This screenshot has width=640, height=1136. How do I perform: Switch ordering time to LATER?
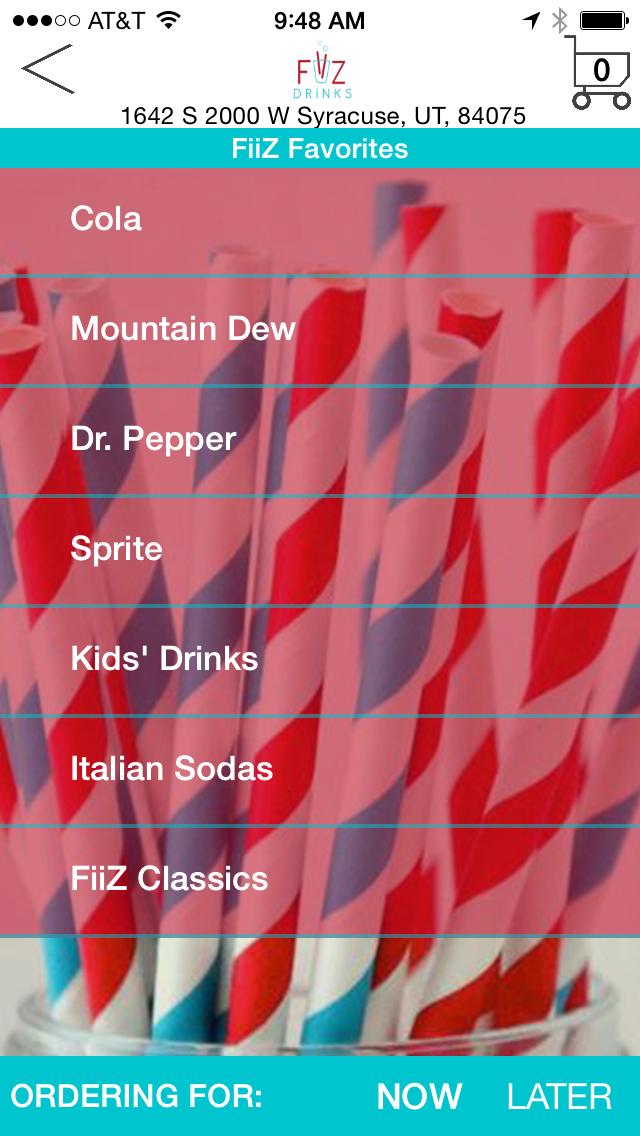click(x=559, y=1097)
